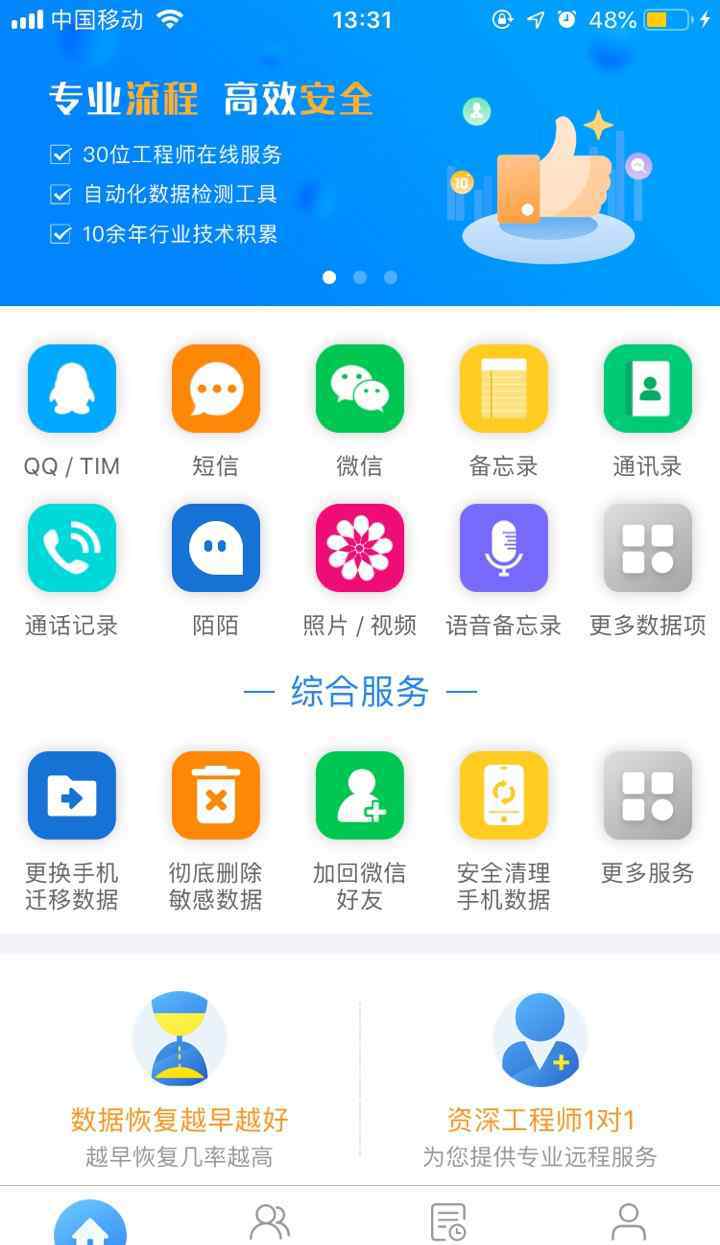
Task: Select the 短信 recovery option
Action: point(216,388)
